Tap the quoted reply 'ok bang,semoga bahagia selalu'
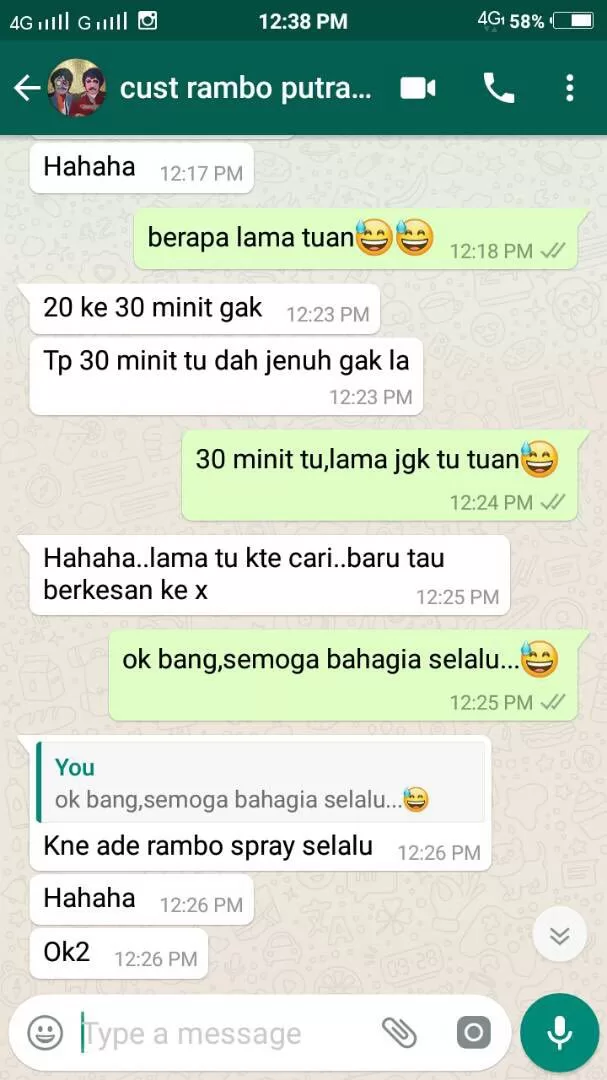Viewport: 607px width, 1080px height. (x=260, y=783)
